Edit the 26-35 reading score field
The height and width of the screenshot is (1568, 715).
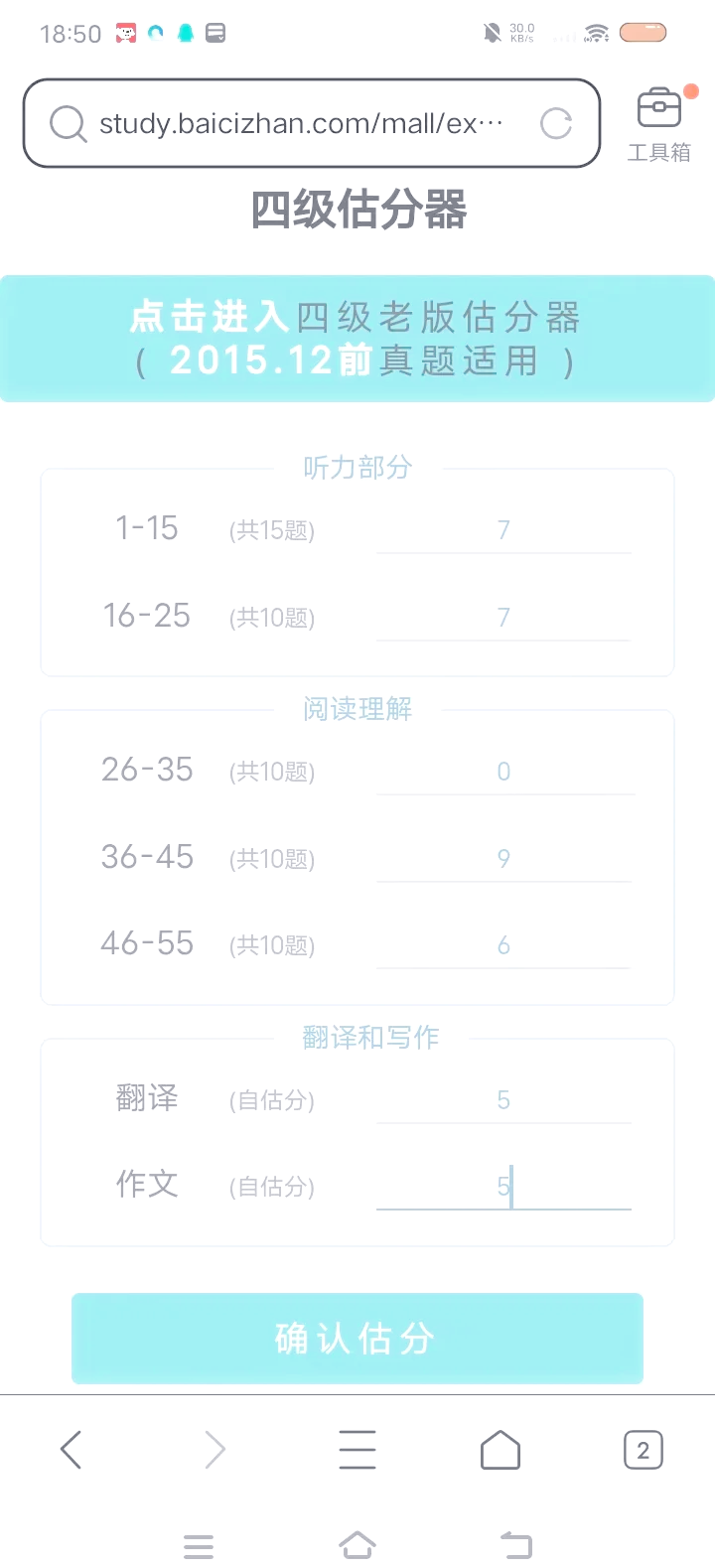503,772
